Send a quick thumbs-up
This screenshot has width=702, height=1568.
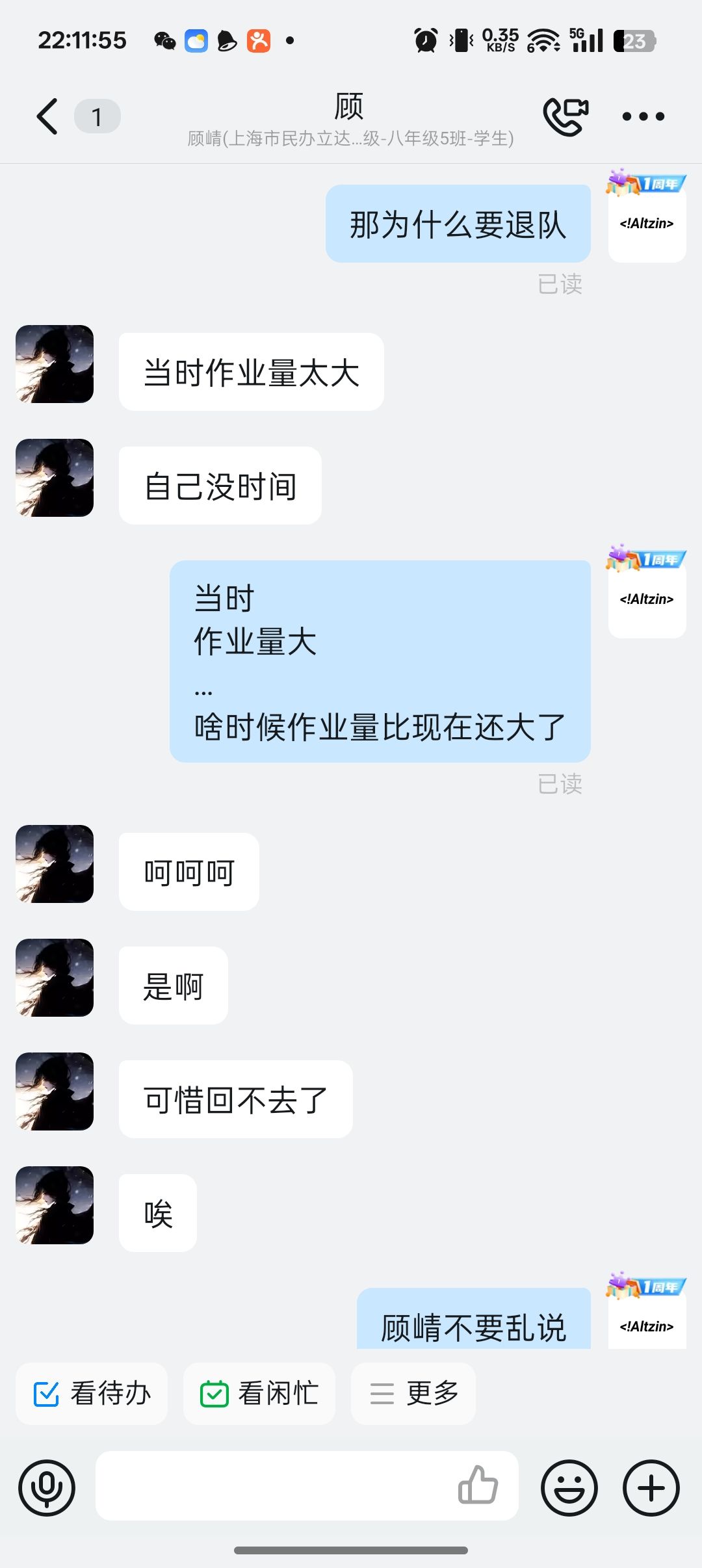(x=478, y=1485)
